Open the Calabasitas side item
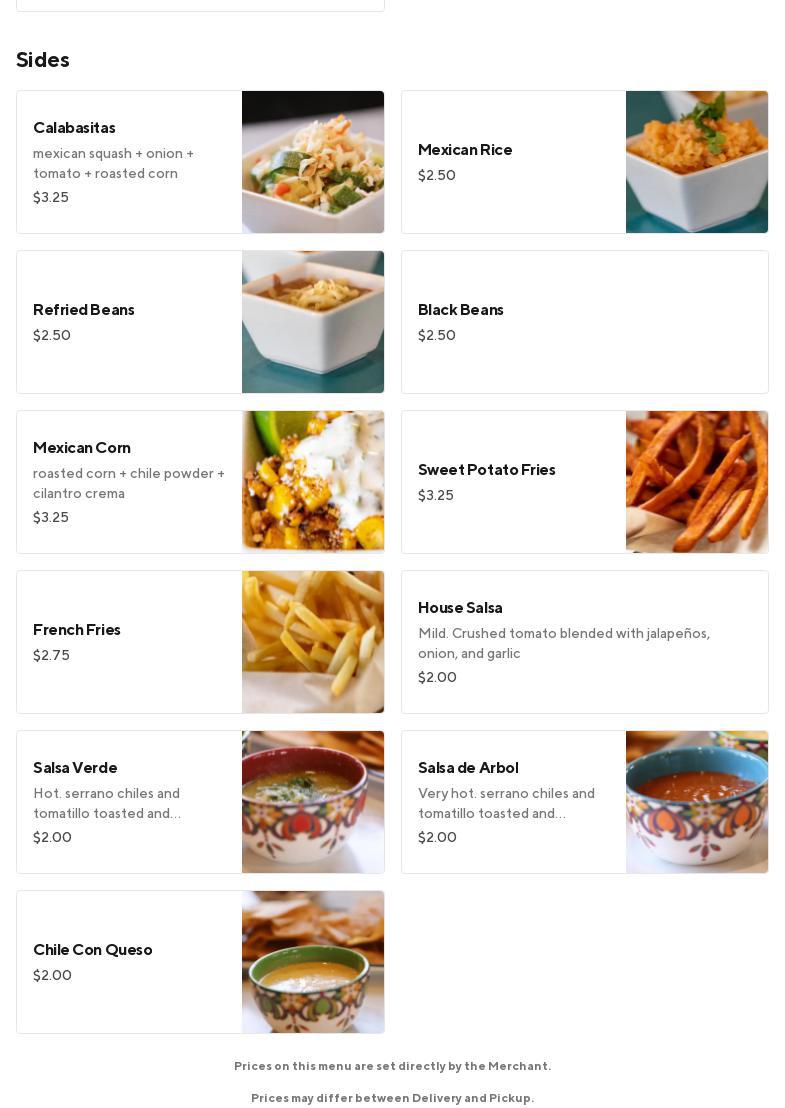Screen dimensions: 785x1108 coord(200,162)
